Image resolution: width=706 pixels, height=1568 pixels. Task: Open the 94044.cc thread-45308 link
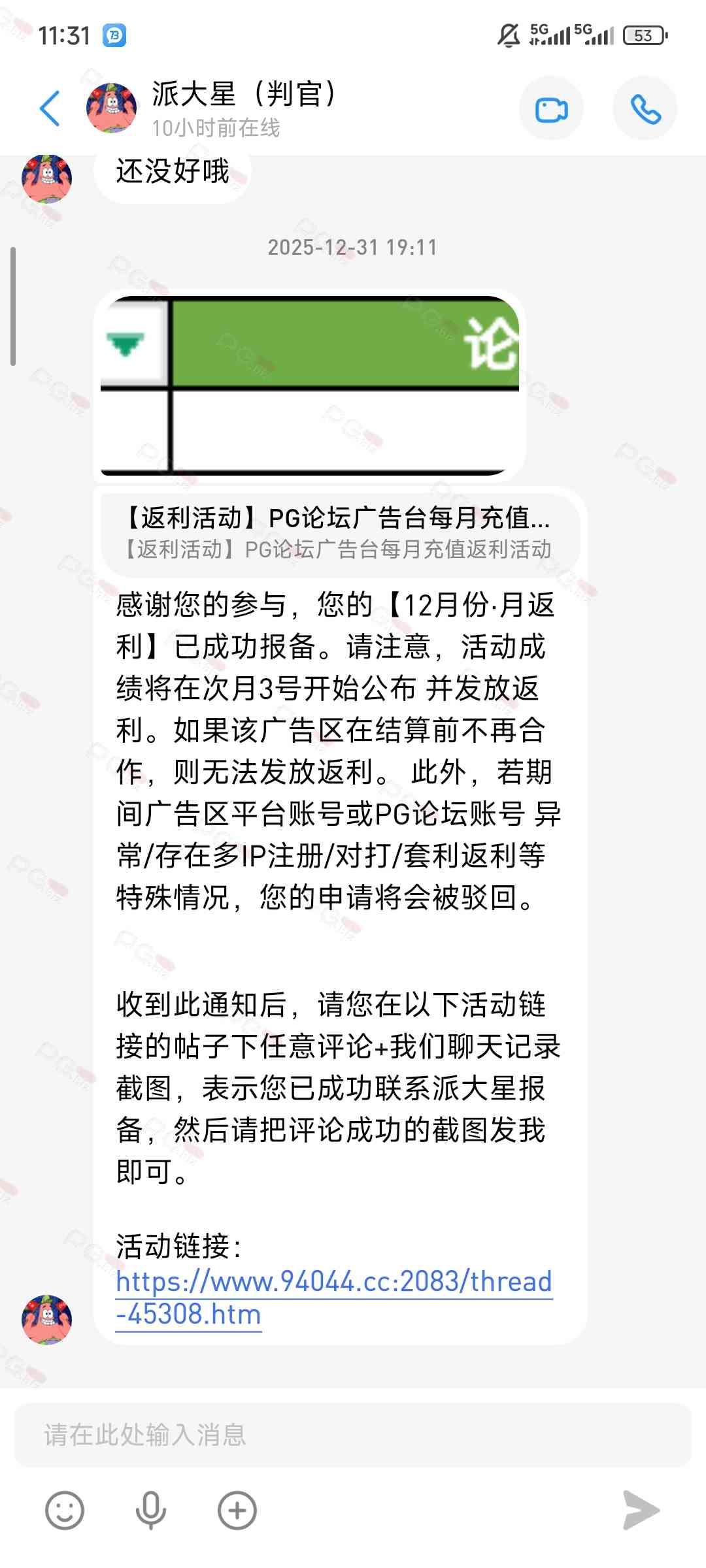333,1297
